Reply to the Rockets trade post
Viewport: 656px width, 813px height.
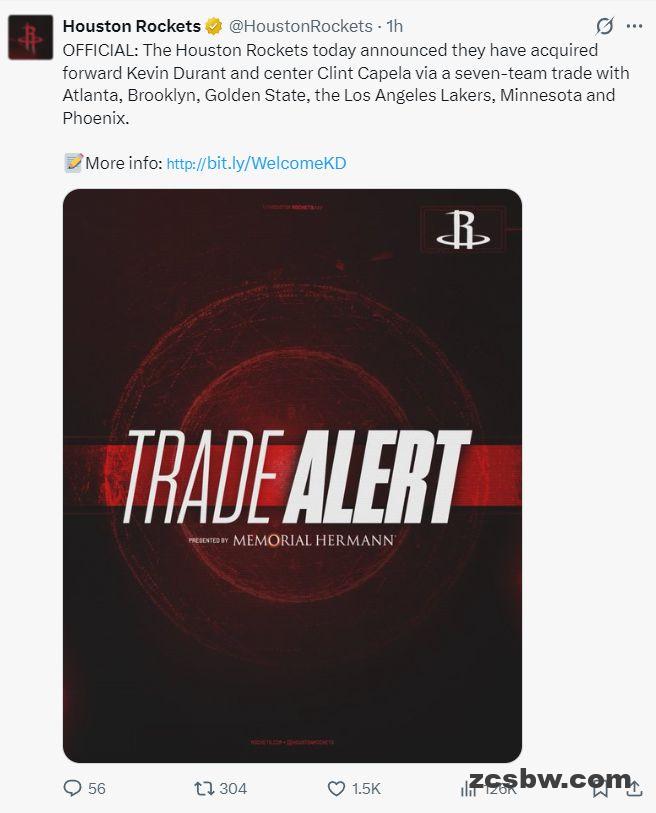click(73, 788)
